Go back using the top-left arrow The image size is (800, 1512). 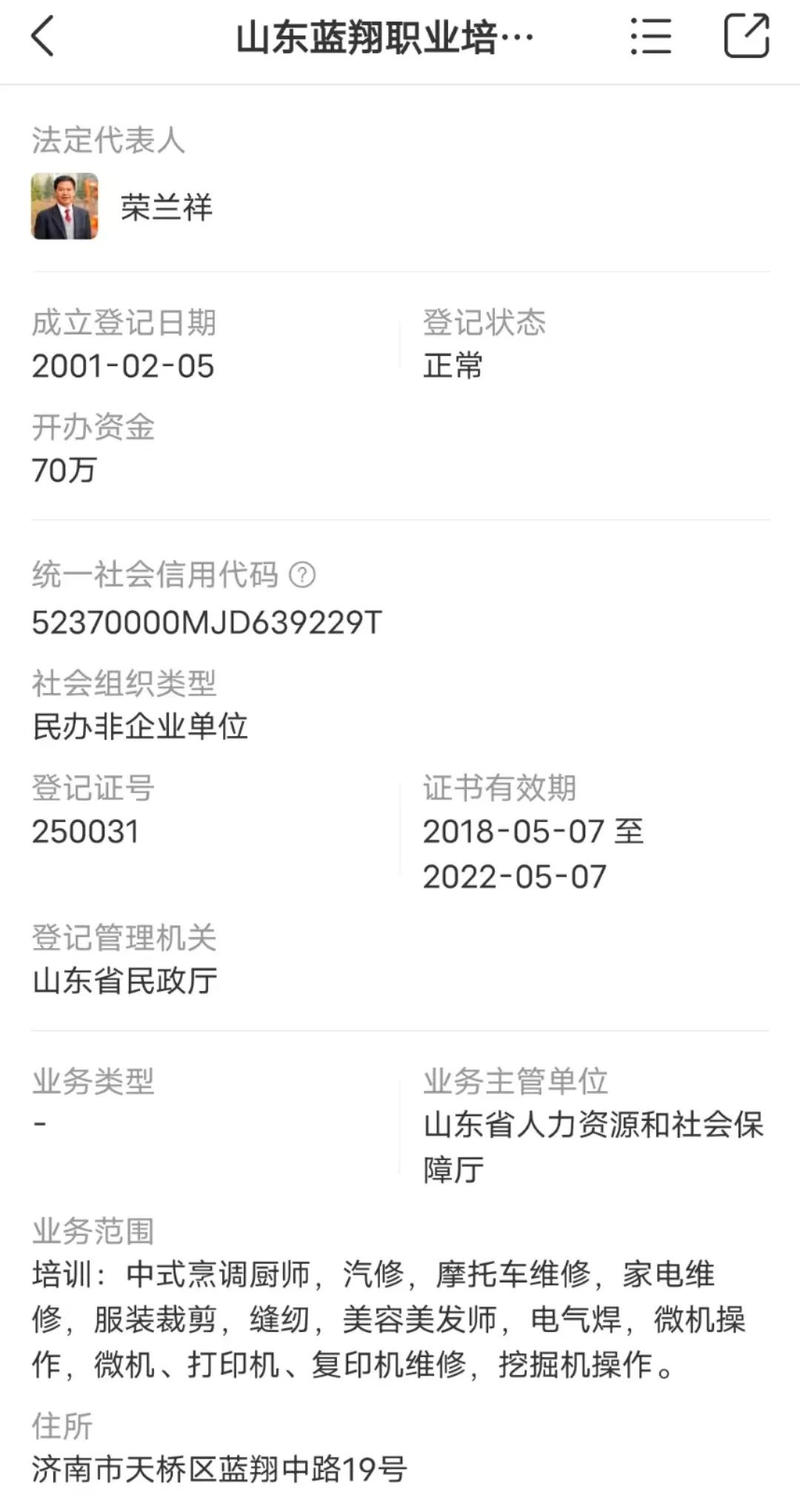point(43,36)
